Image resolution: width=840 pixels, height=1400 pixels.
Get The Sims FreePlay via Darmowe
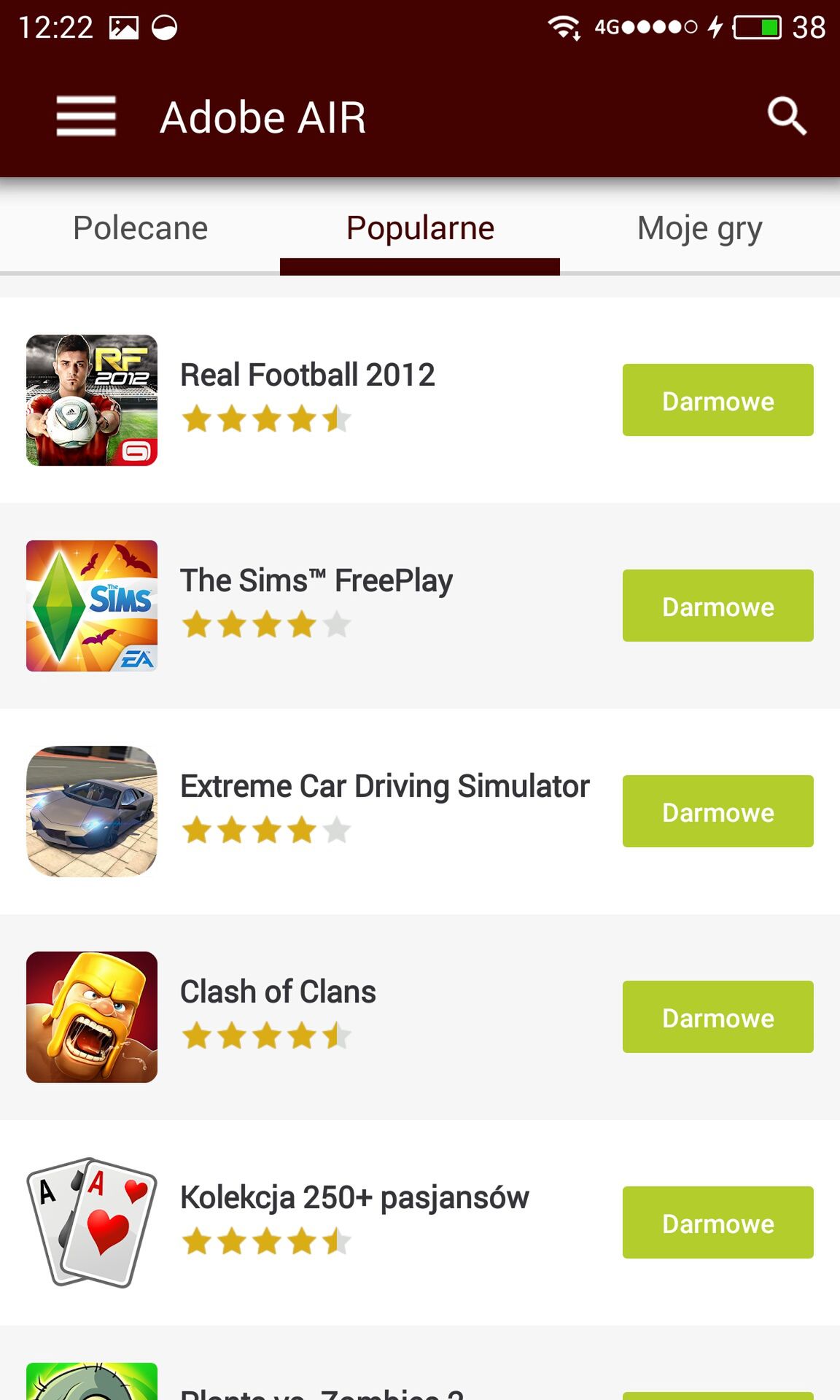click(717, 606)
